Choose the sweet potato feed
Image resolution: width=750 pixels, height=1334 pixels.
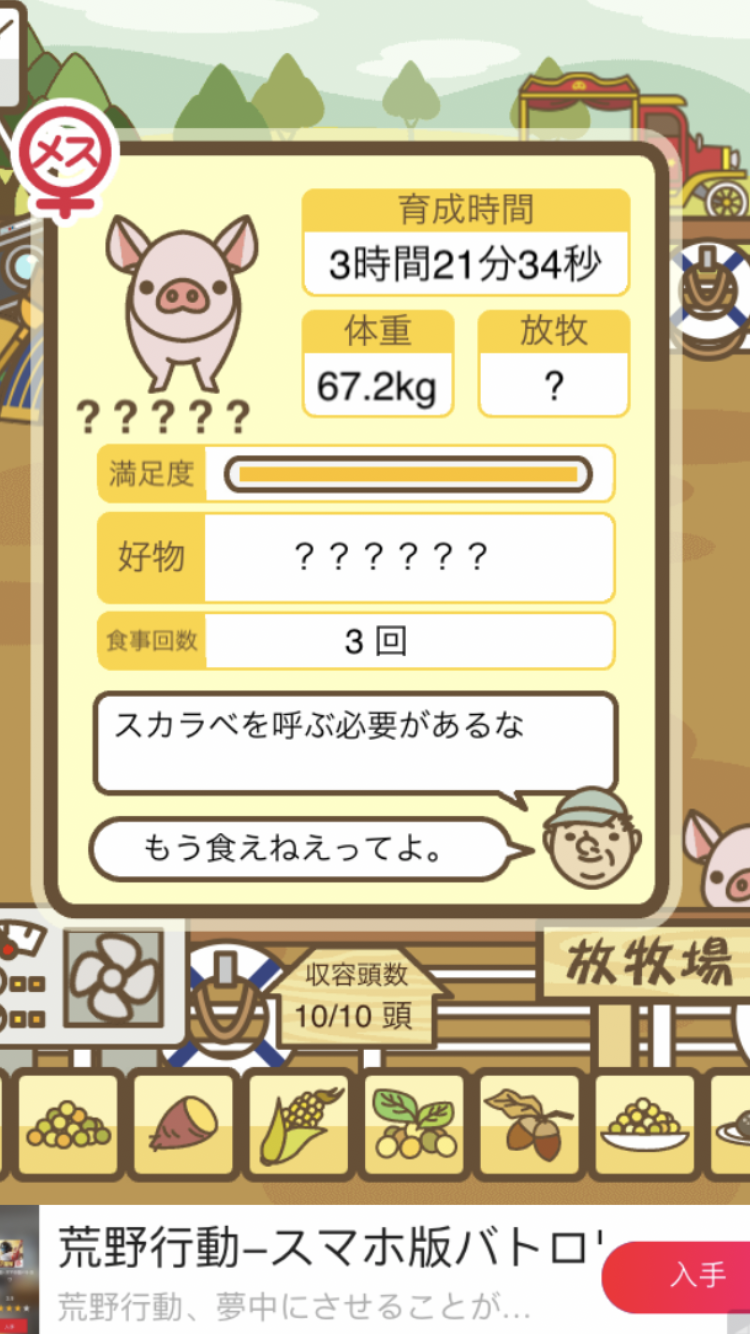(x=183, y=1125)
